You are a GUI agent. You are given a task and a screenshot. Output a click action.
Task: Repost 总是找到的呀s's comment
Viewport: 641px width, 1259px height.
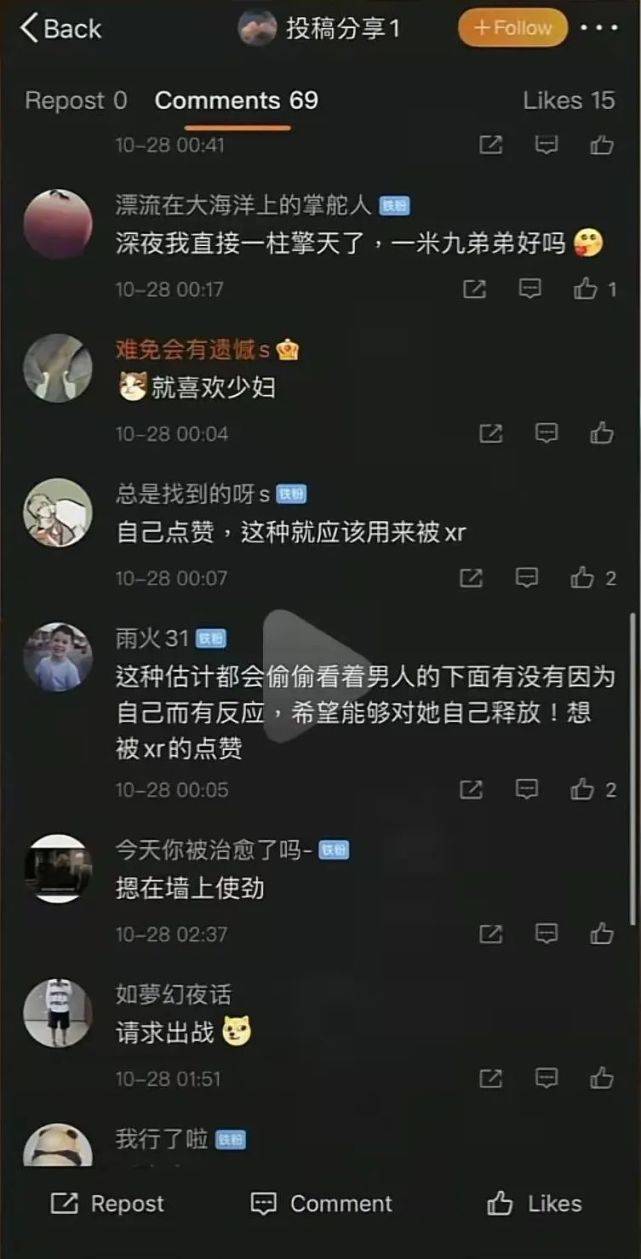(471, 578)
